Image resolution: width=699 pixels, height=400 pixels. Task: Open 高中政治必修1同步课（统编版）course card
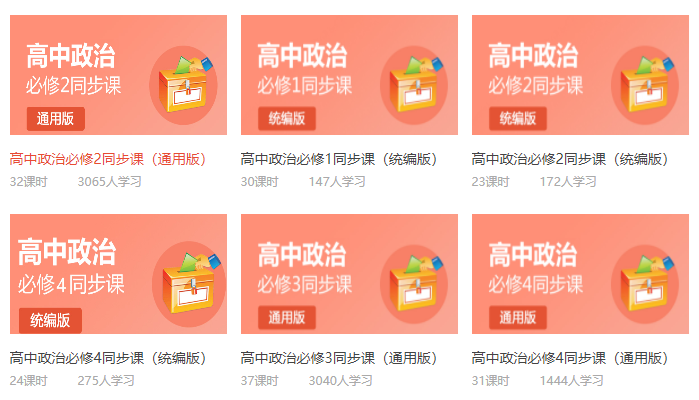349,76
